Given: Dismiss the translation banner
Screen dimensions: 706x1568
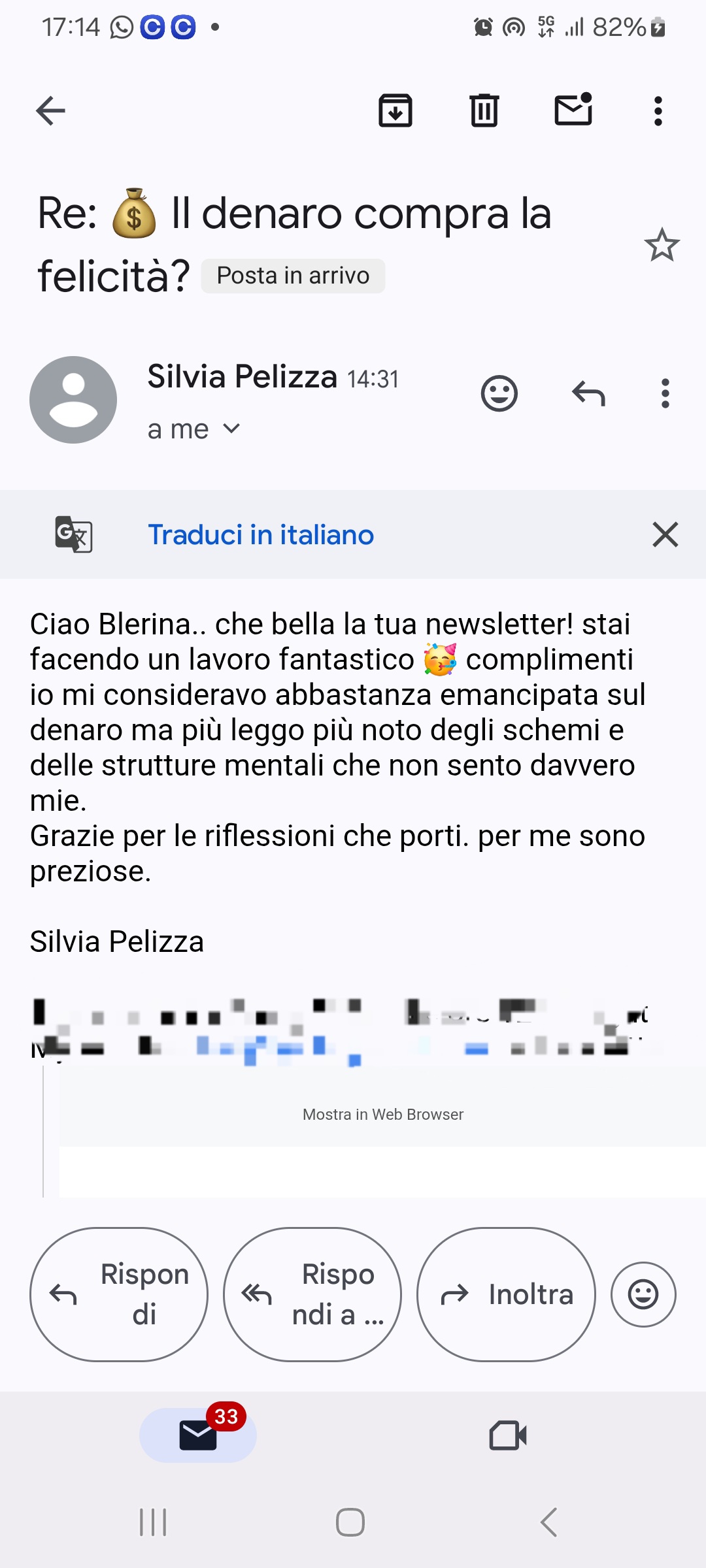Looking at the screenshot, I should [x=665, y=534].
